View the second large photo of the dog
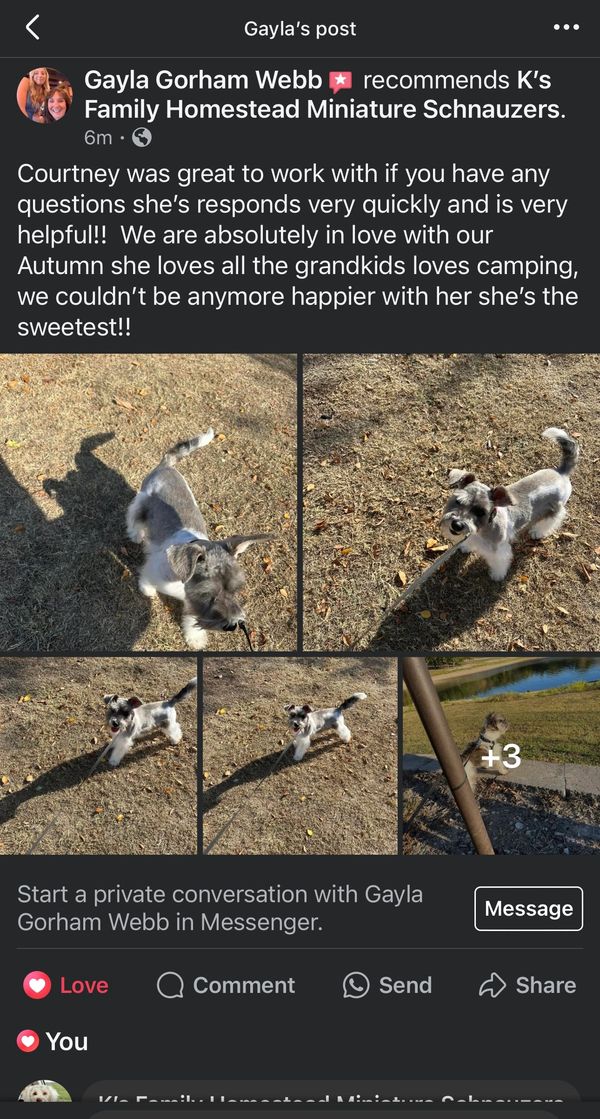 pos(451,502)
